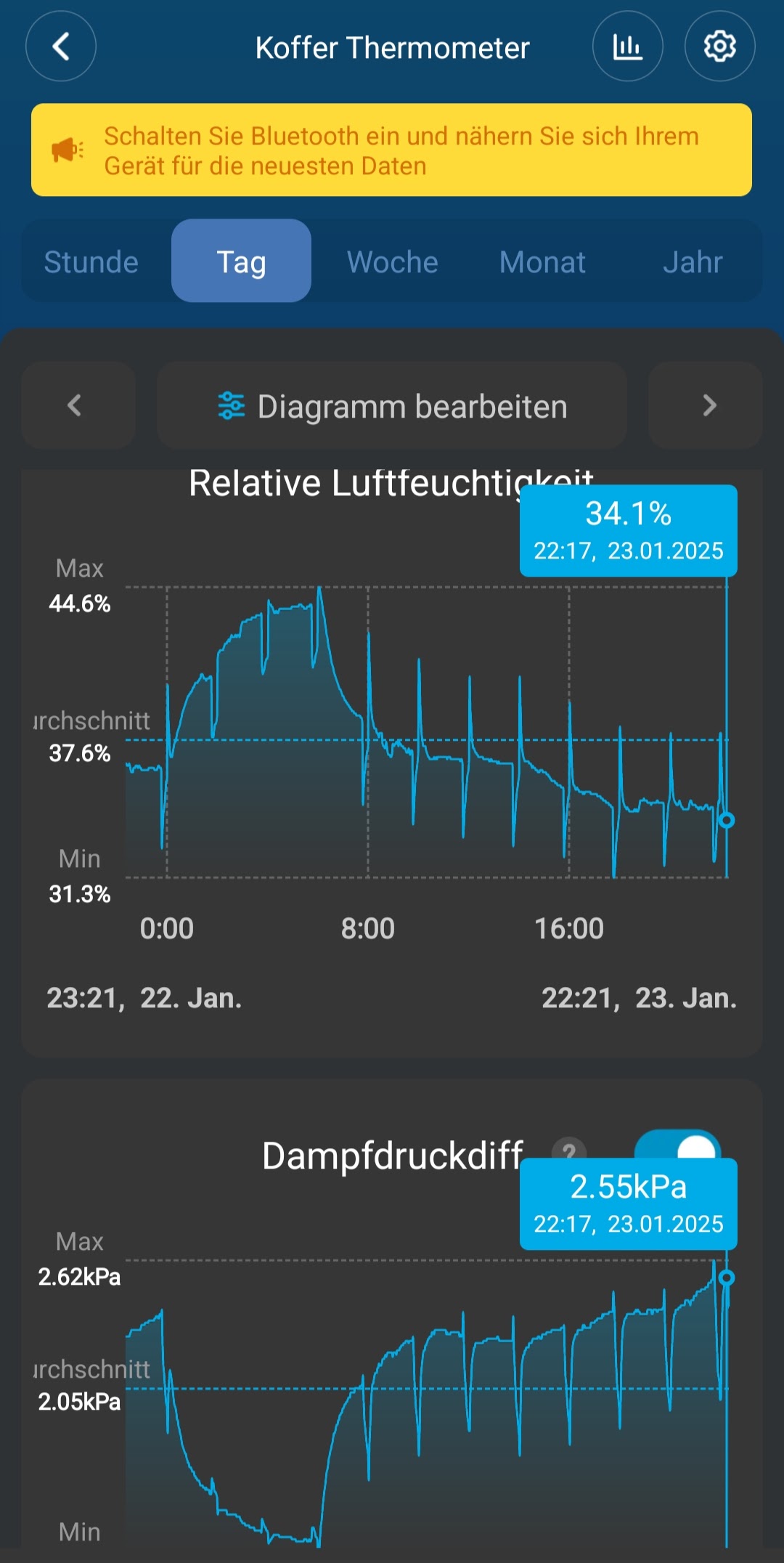Open device settings gear
Screen dimensions: 784x1563
pyautogui.click(x=719, y=46)
